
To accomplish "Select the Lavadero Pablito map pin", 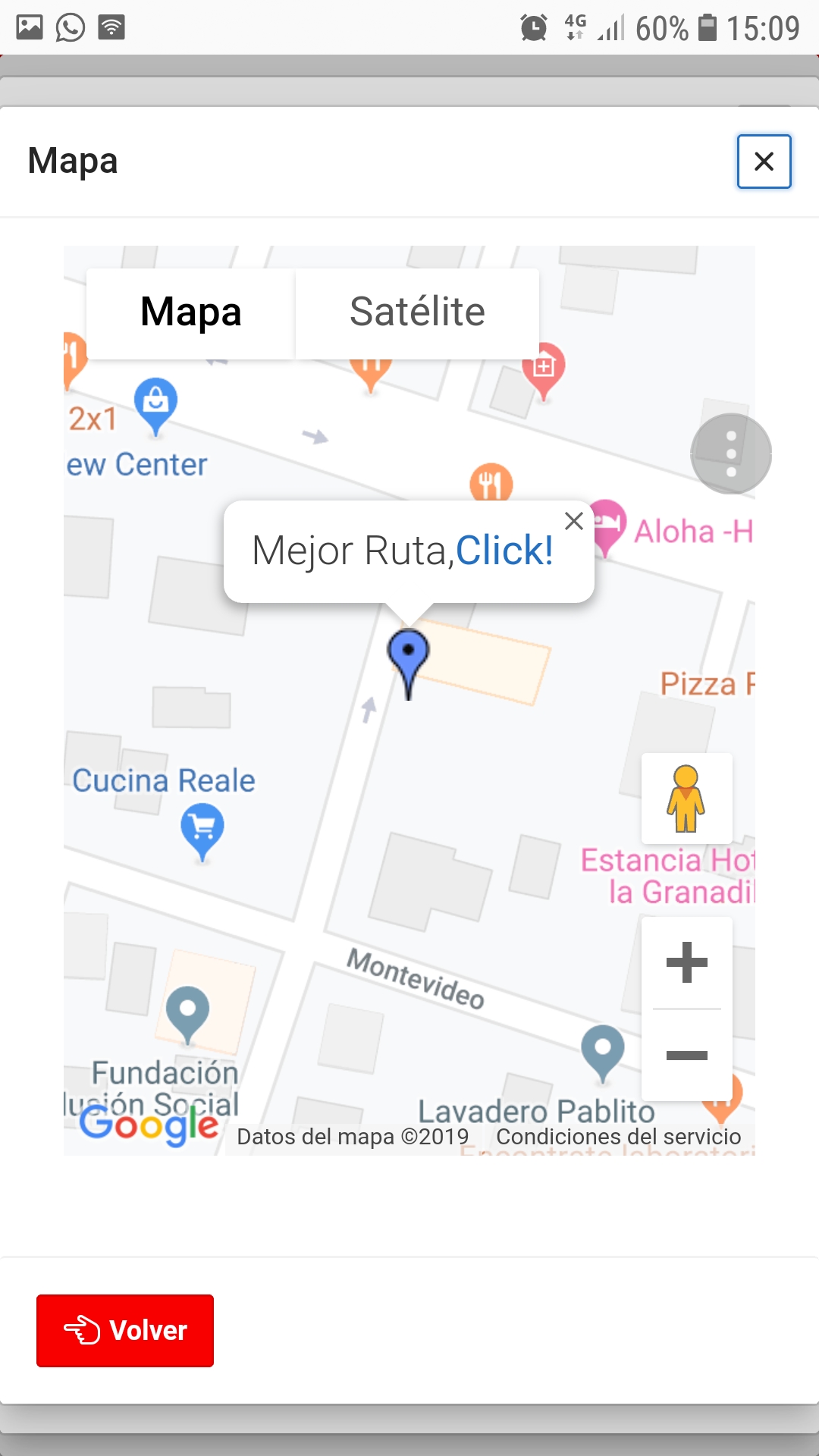I will (603, 1050).
